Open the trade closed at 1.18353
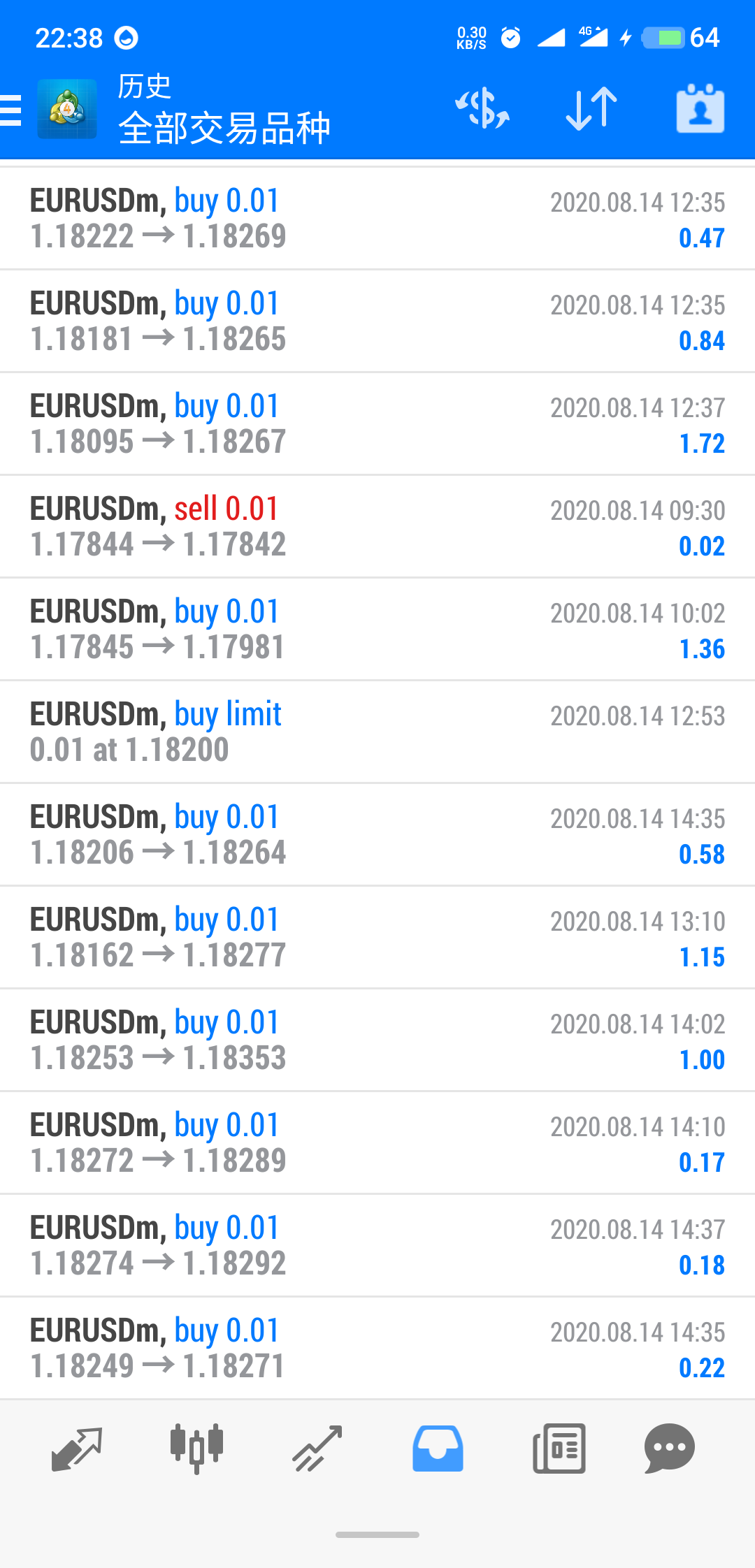Viewport: 755px width, 1568px height. click(377, 1040)
